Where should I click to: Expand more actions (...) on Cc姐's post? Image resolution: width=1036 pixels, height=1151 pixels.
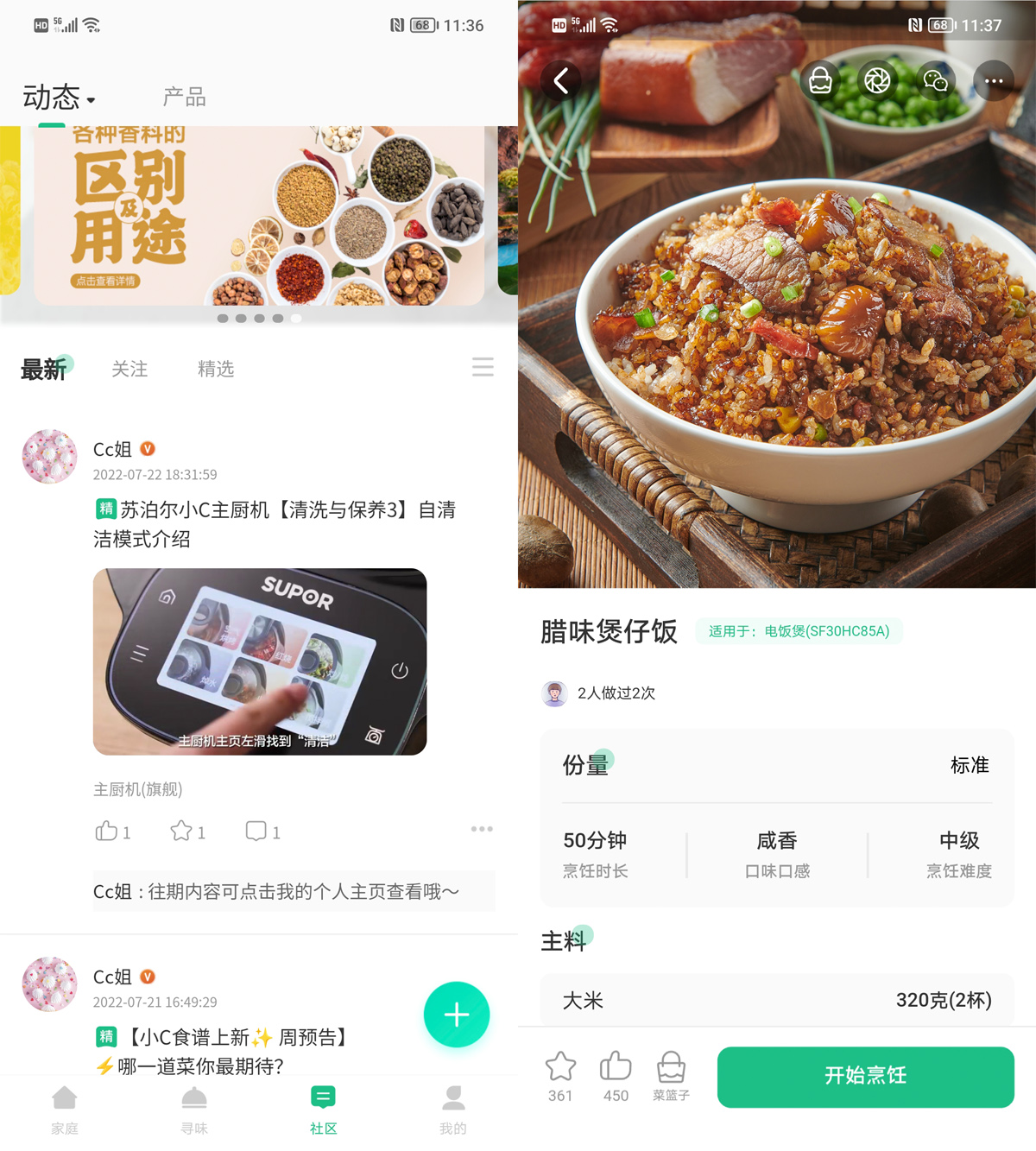(x=482, y=829)
